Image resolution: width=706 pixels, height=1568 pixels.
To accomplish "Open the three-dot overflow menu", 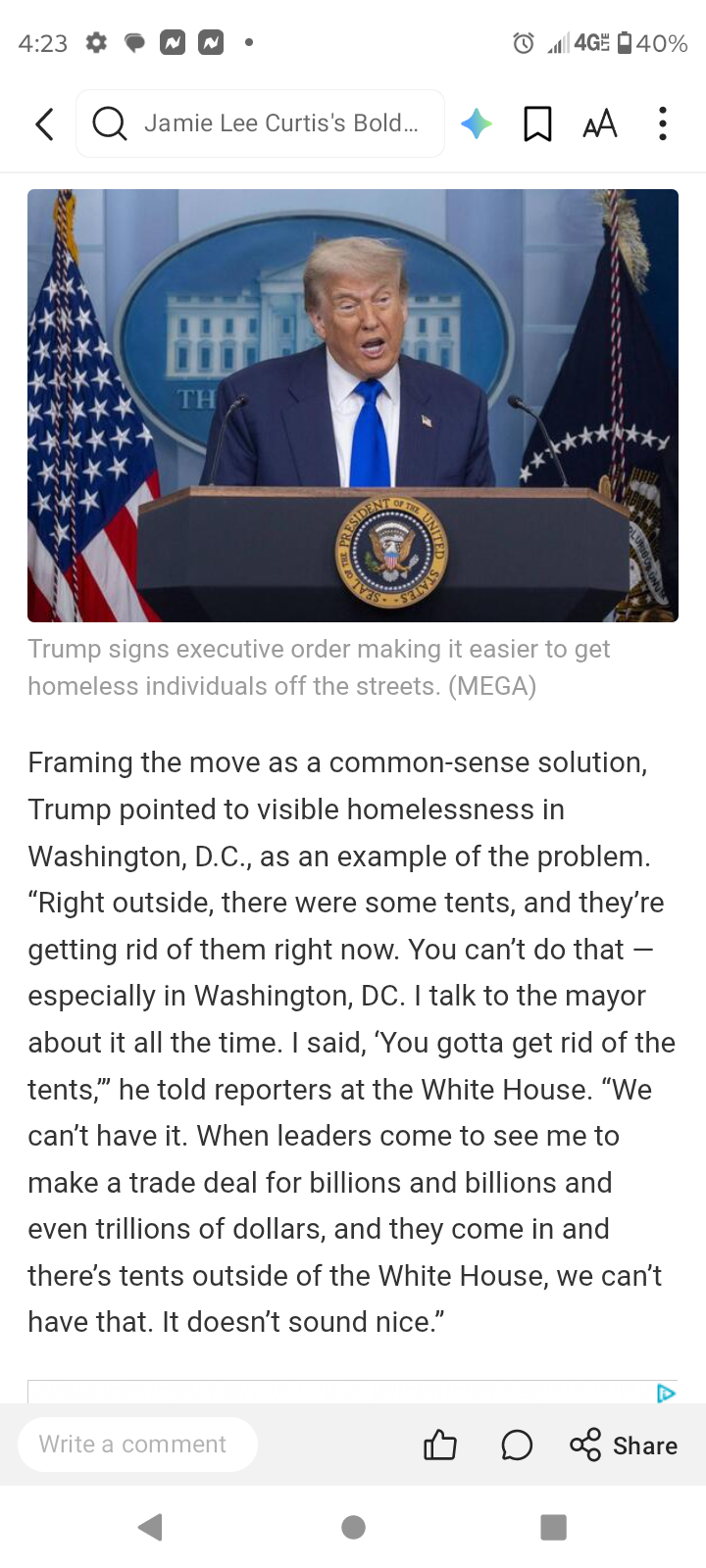I will pos(663,123).
